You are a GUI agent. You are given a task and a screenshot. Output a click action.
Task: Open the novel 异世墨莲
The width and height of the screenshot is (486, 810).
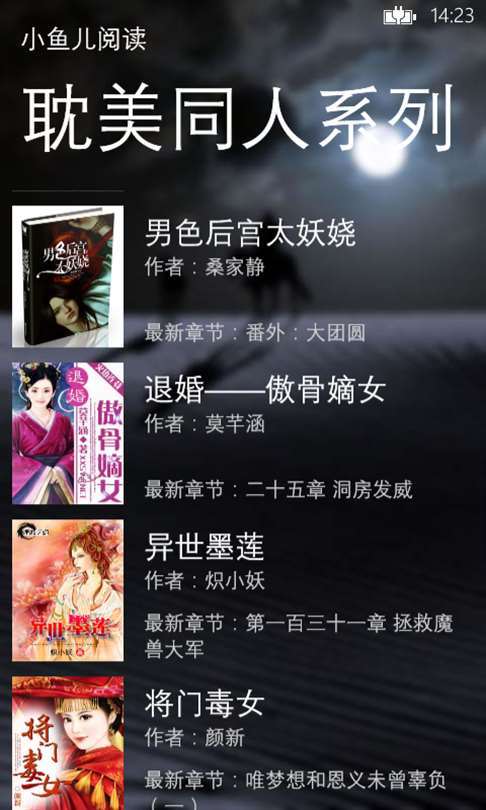click(204, 548)
